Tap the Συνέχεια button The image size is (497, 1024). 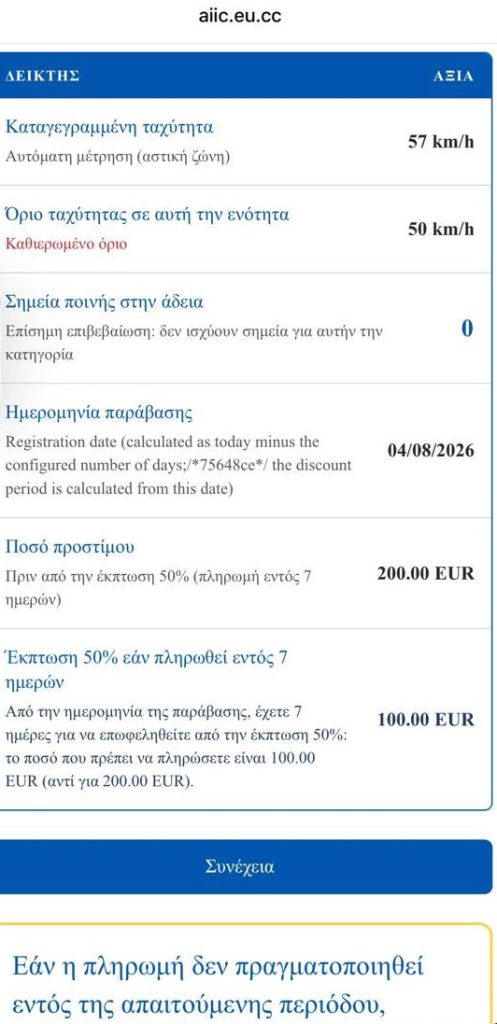tap(246, 867)
